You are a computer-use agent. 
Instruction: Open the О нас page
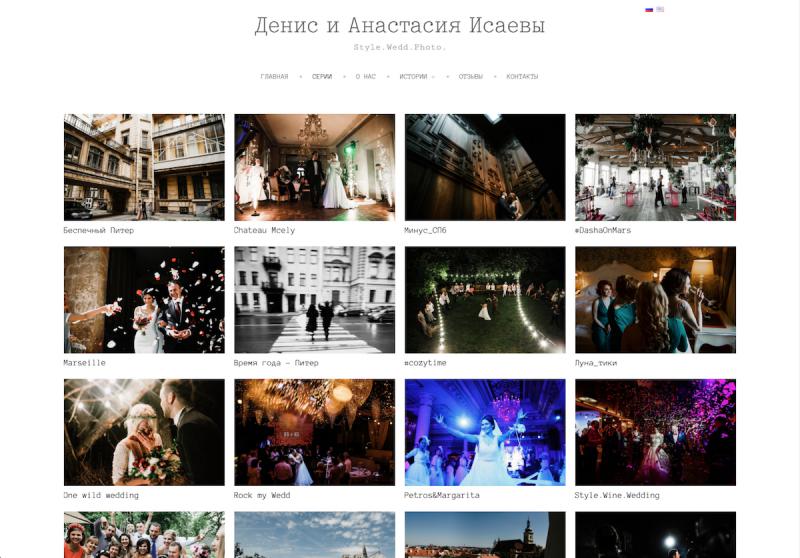pos(366,77)
